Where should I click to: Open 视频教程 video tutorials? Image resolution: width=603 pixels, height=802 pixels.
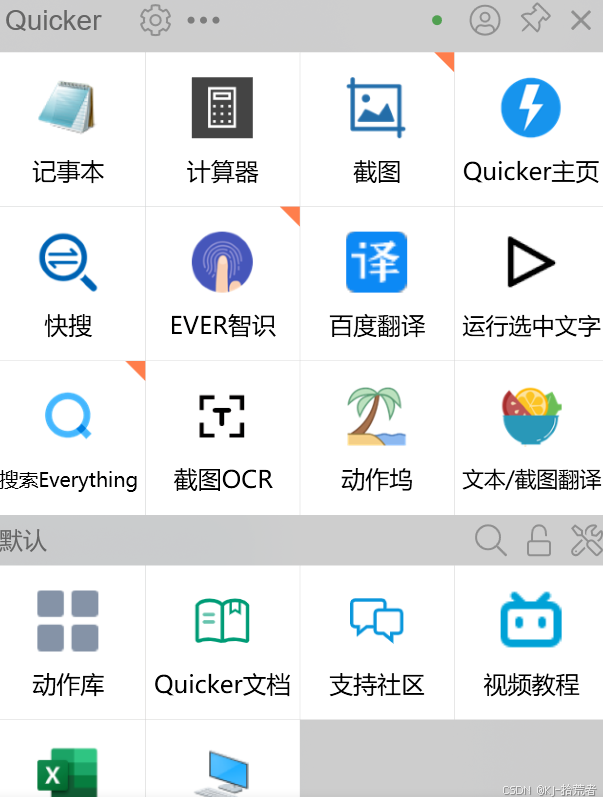[x=529, y=642]
